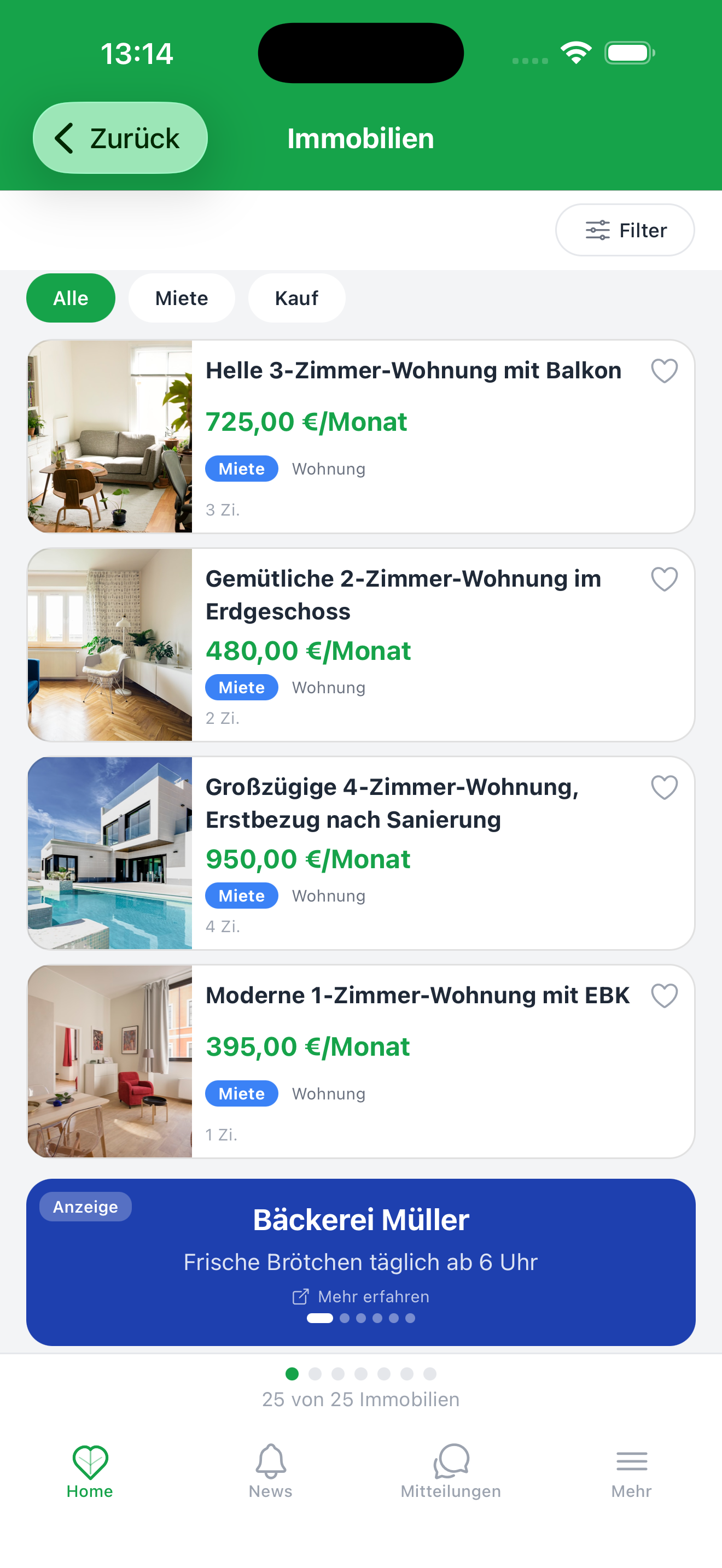
Task: Select the third listing pagination dot
Action: coord(339,1374)
